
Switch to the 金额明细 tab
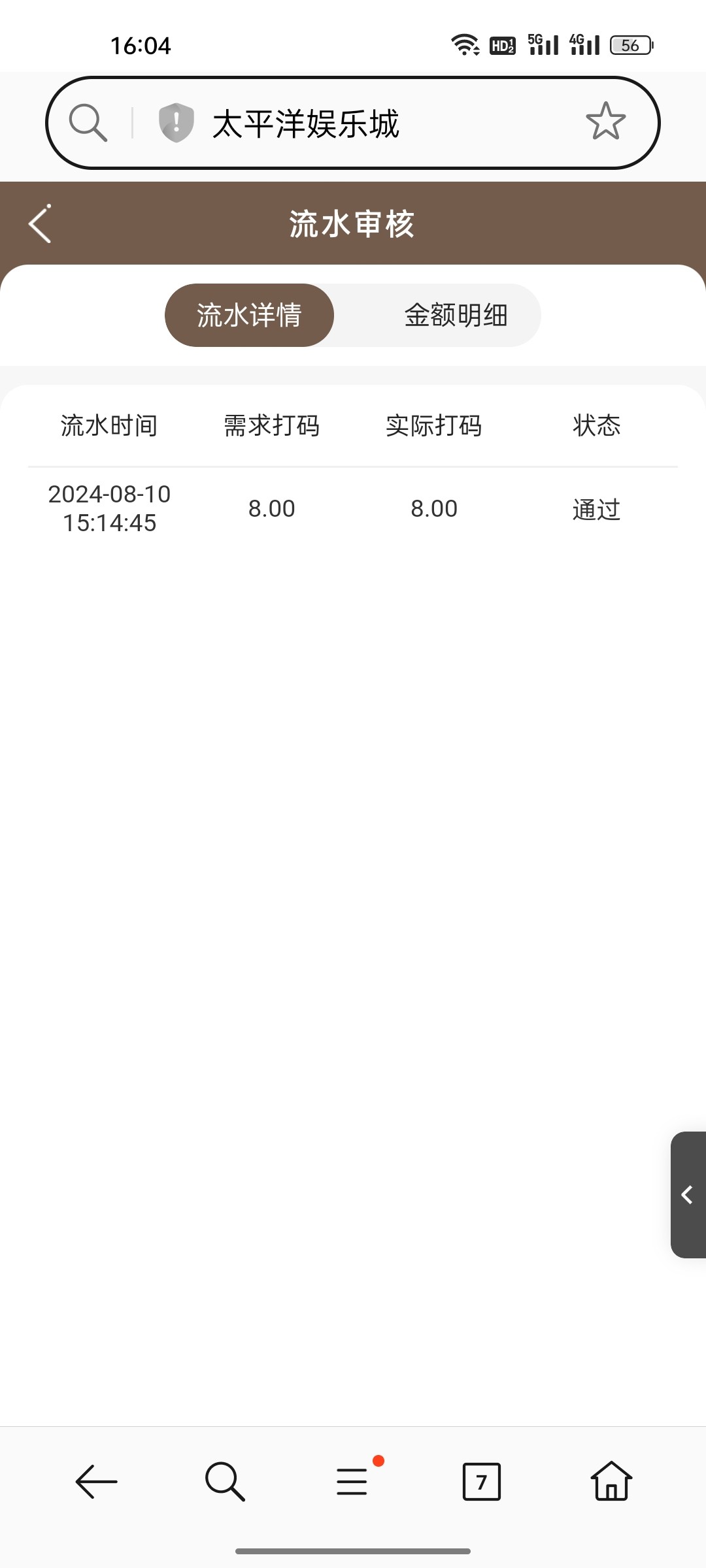tap(456, 316)
